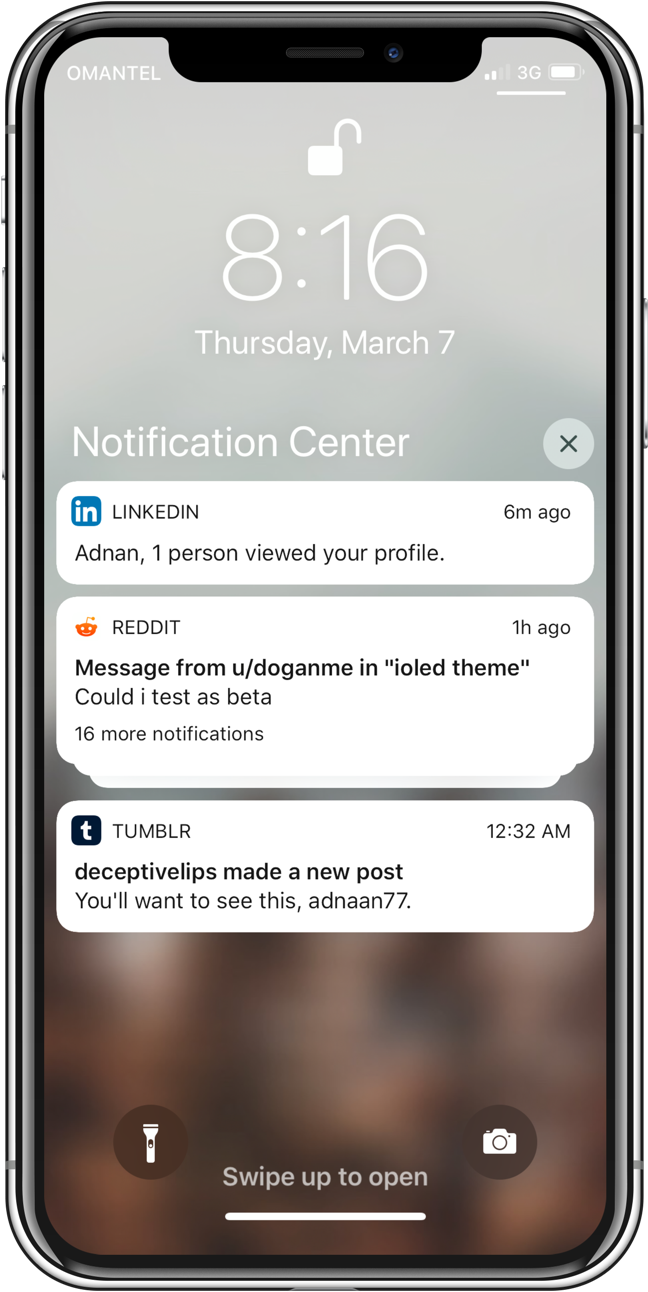Viewport: 648px width, 1292px height.
Task: Launch the camera from the lock screen
Action: [500, 1141]
